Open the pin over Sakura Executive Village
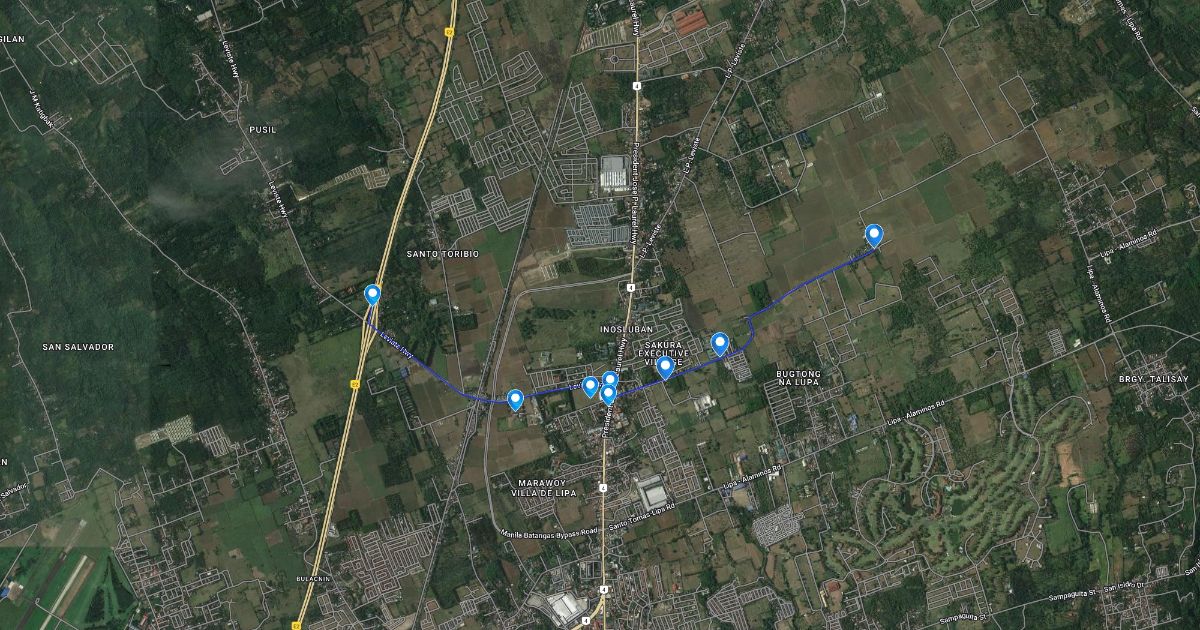The width and height of the screenshot is (1200, 630). coord(666,367)
